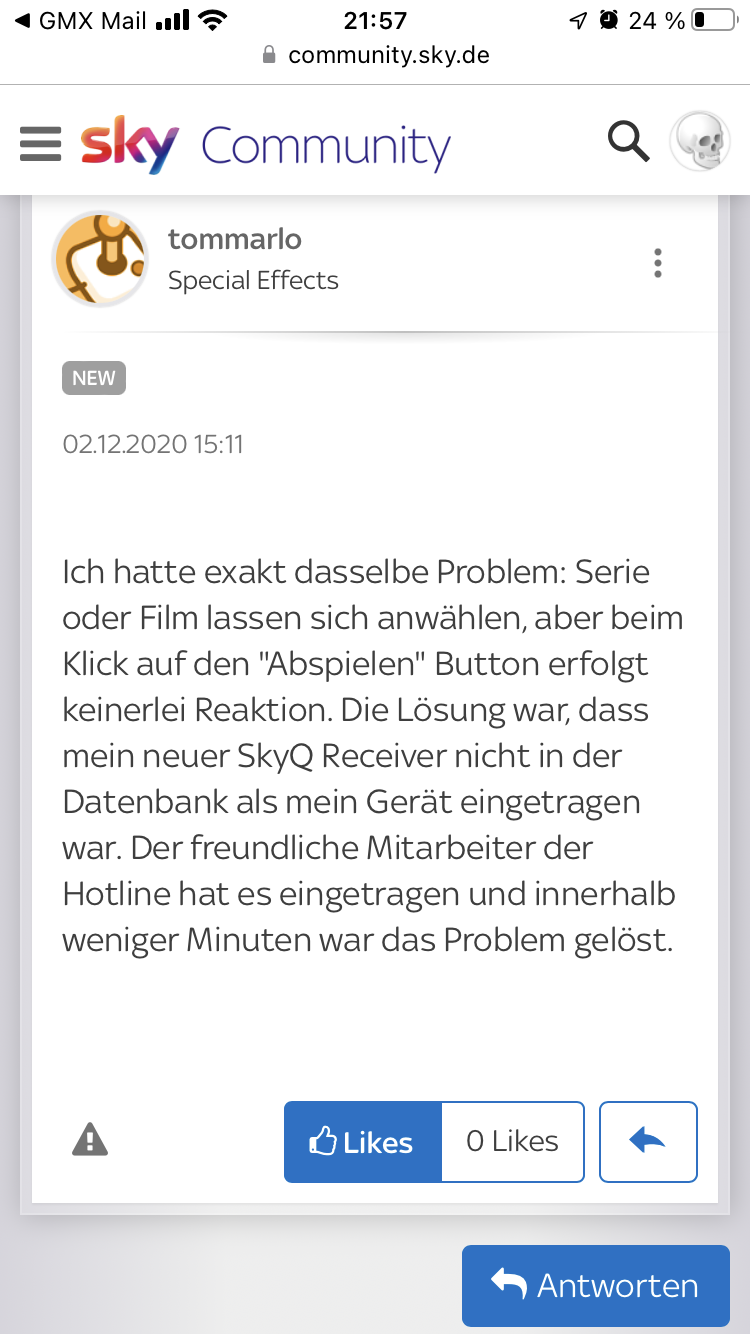Report the post via warning triangle

90,1140
